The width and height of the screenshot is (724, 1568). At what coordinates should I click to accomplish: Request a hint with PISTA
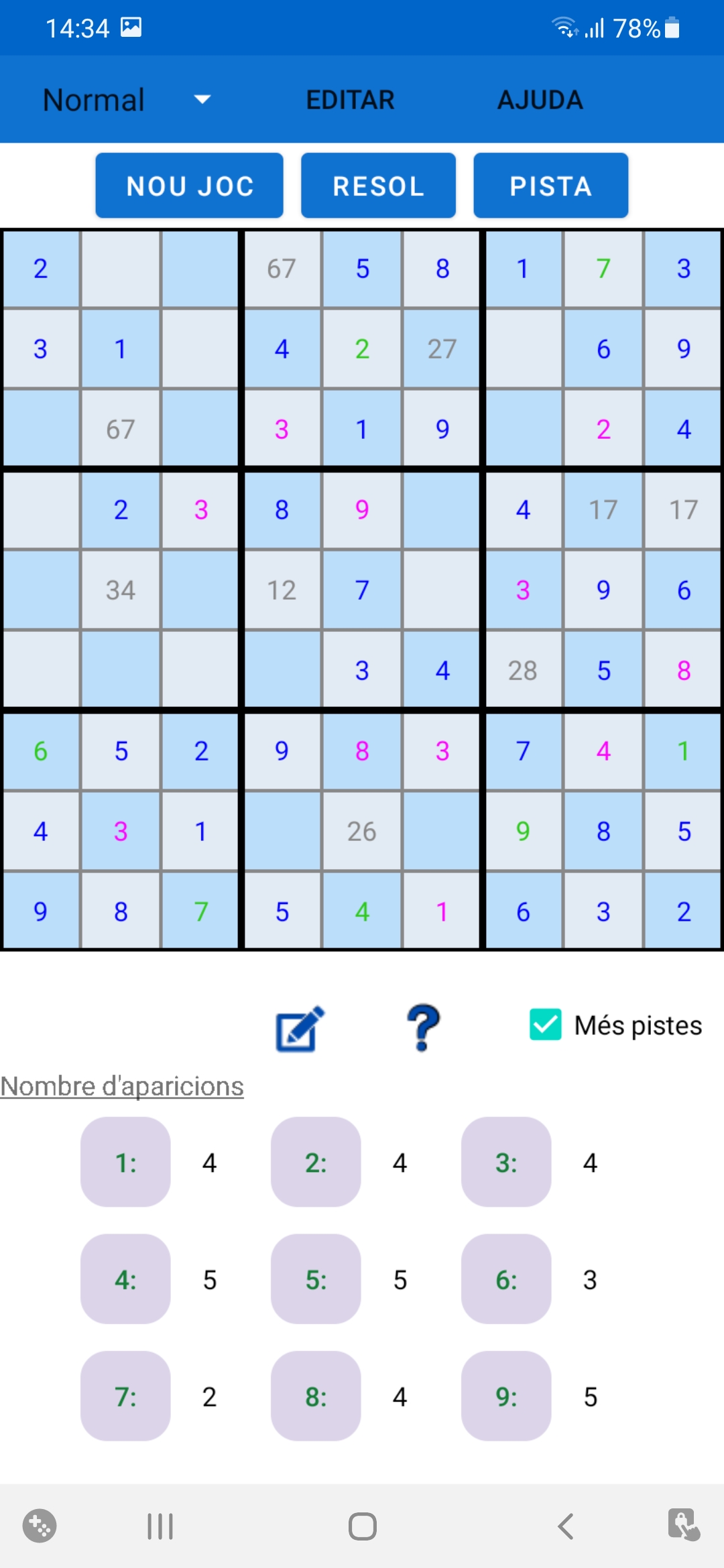pos(550,186)
